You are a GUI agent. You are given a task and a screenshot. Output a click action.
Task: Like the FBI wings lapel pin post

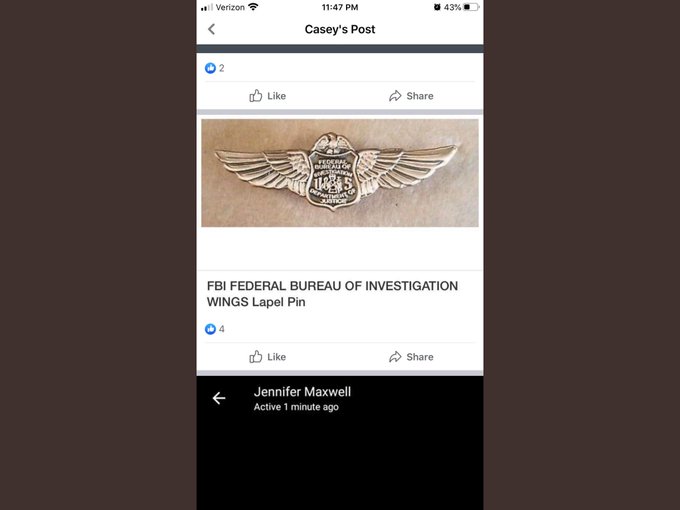coord(267,357)
